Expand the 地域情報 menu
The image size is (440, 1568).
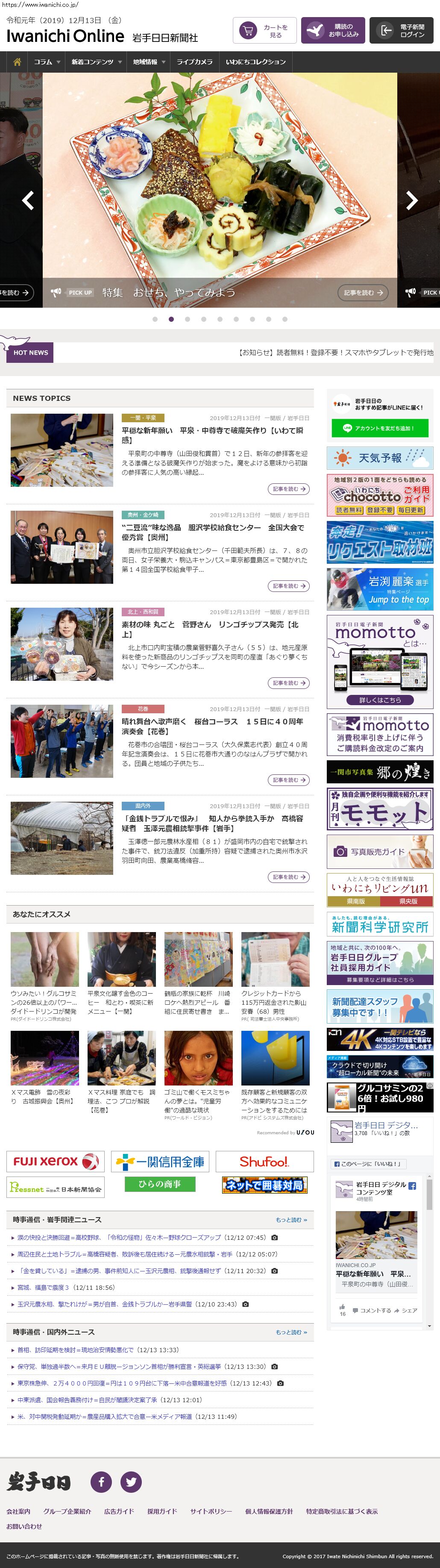pos(149,62)
